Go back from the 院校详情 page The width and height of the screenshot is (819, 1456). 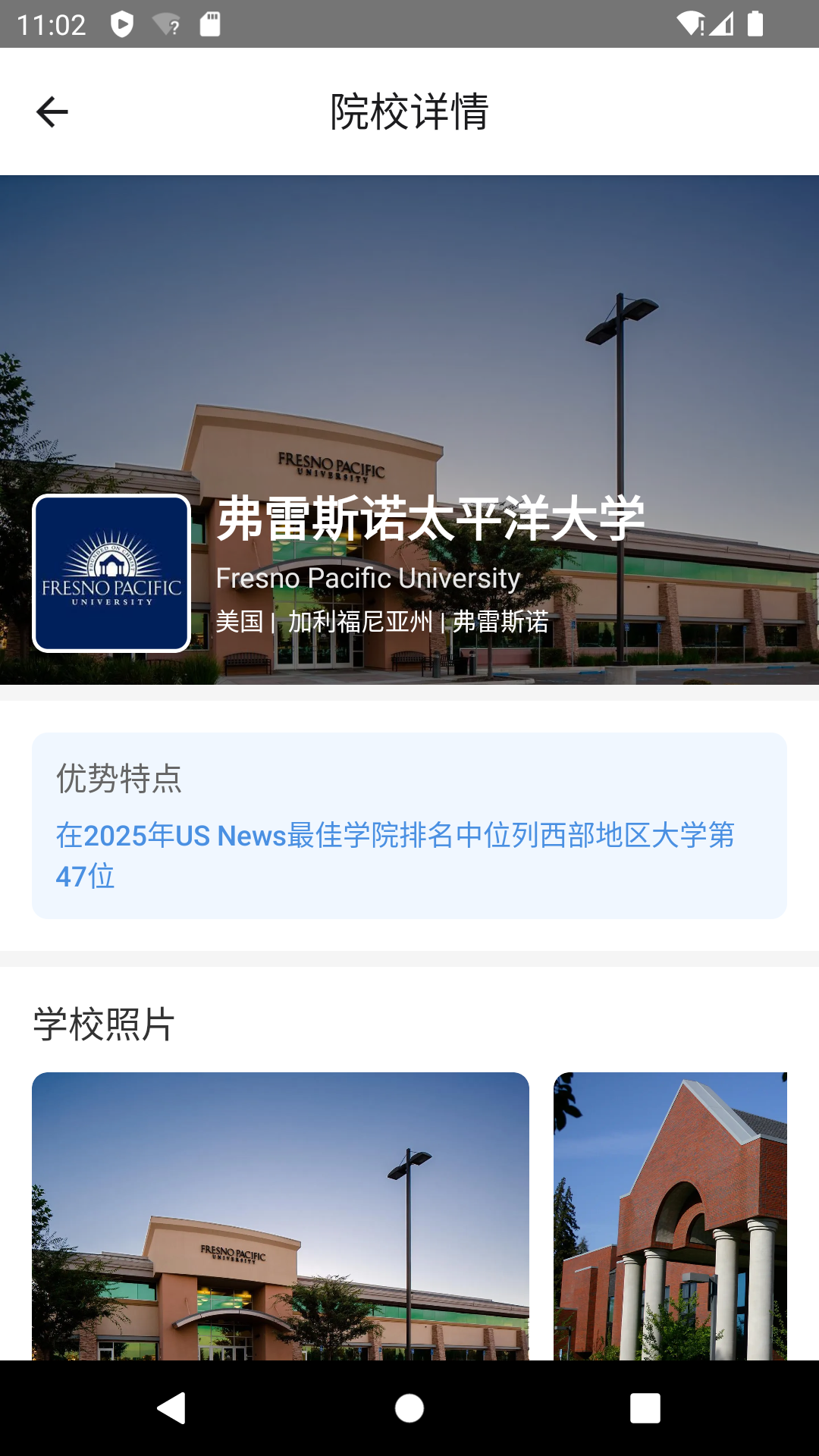pyautogui.click(x=52, y=112)
